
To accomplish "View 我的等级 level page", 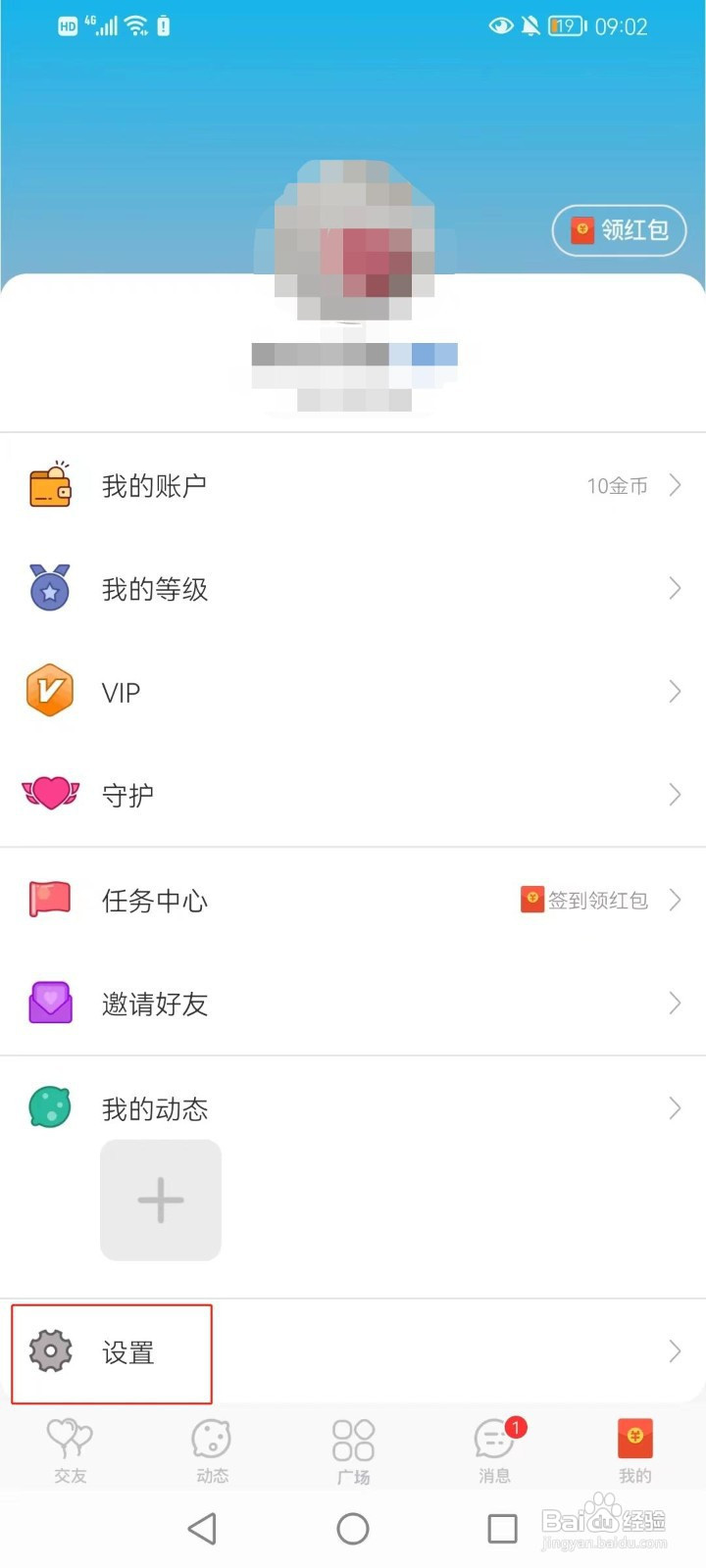I will 353,589.
